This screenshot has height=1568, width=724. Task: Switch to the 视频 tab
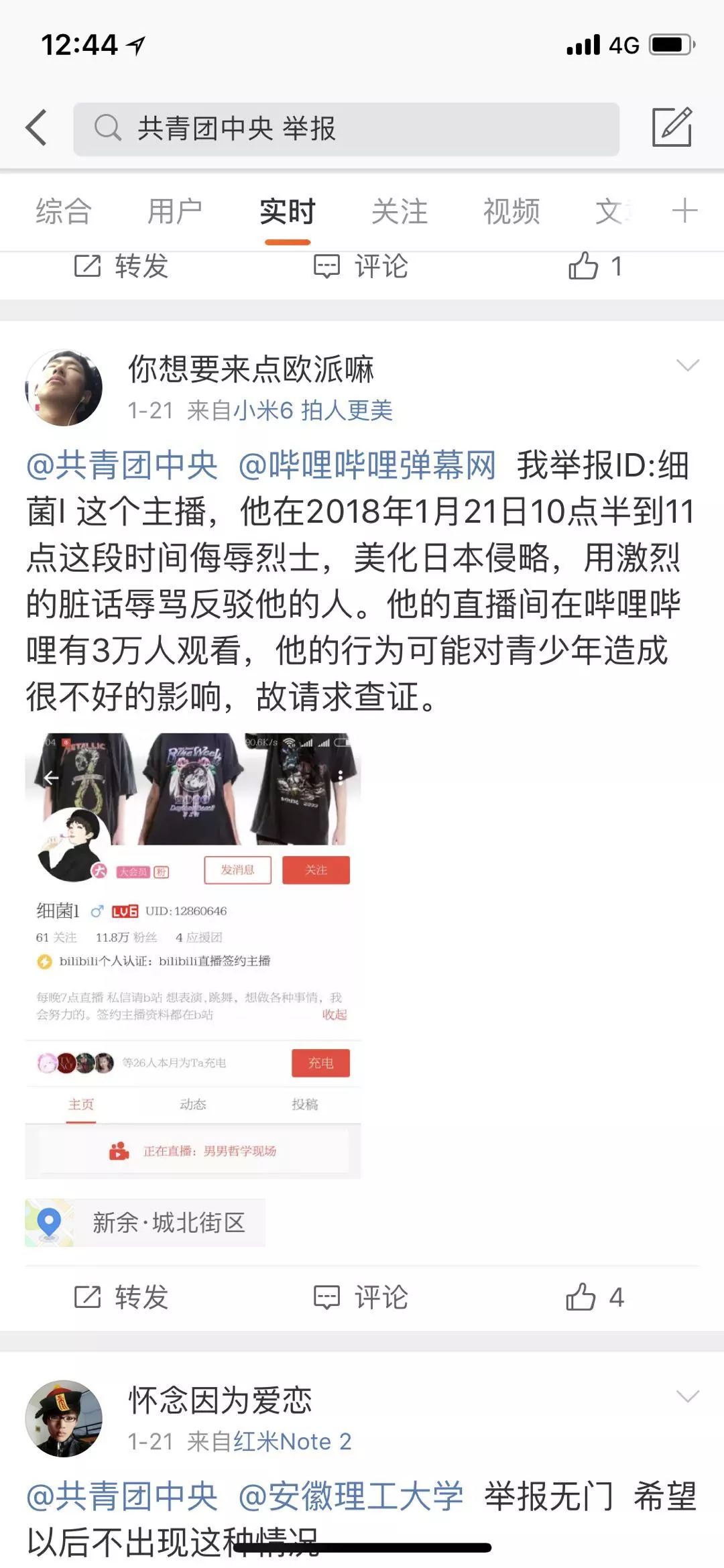coord(511,212)
